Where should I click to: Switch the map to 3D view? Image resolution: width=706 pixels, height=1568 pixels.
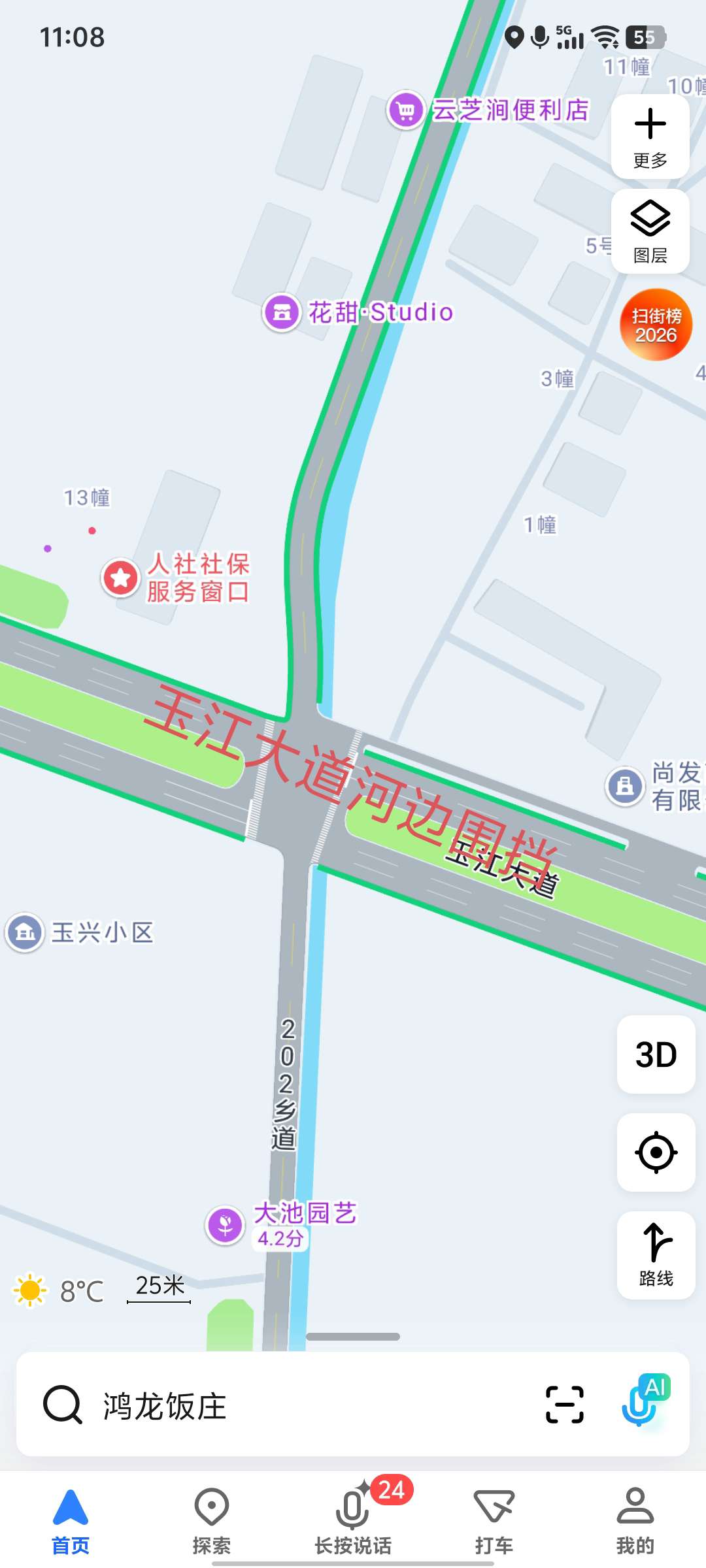click(656, 1054)
